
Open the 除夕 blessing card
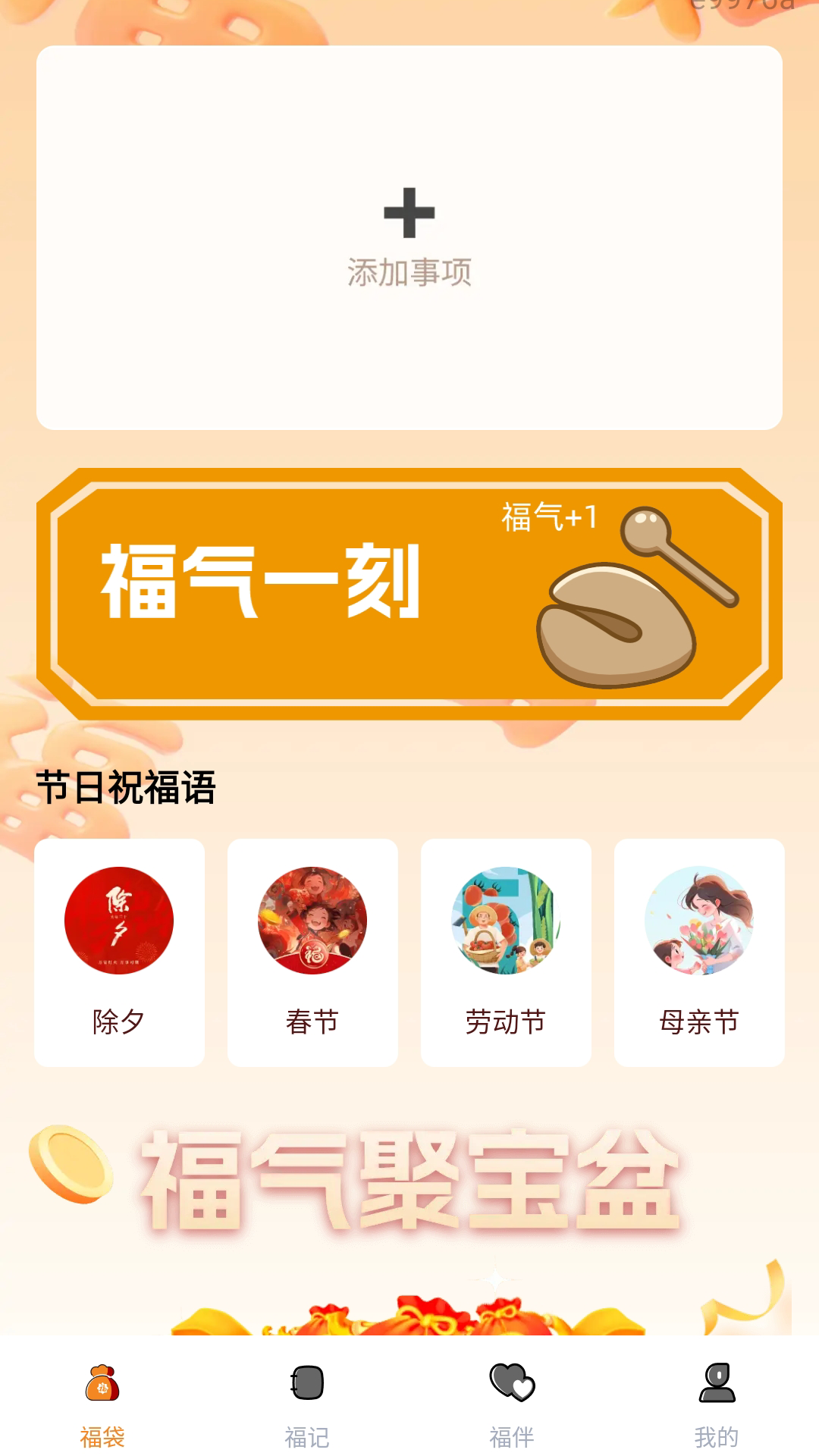coord(120,953)
